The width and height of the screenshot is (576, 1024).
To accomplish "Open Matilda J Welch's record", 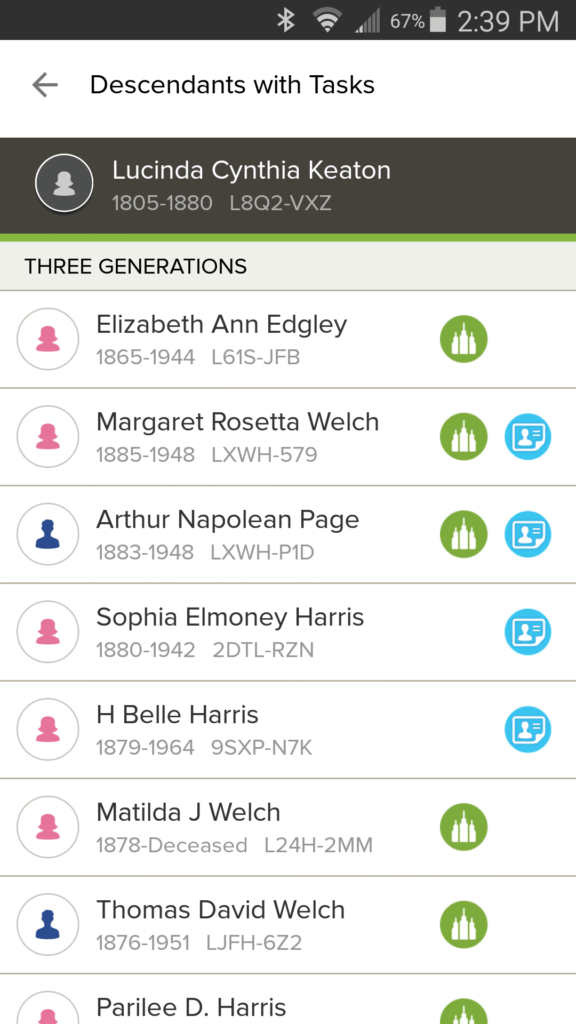I will coord(288,827).
